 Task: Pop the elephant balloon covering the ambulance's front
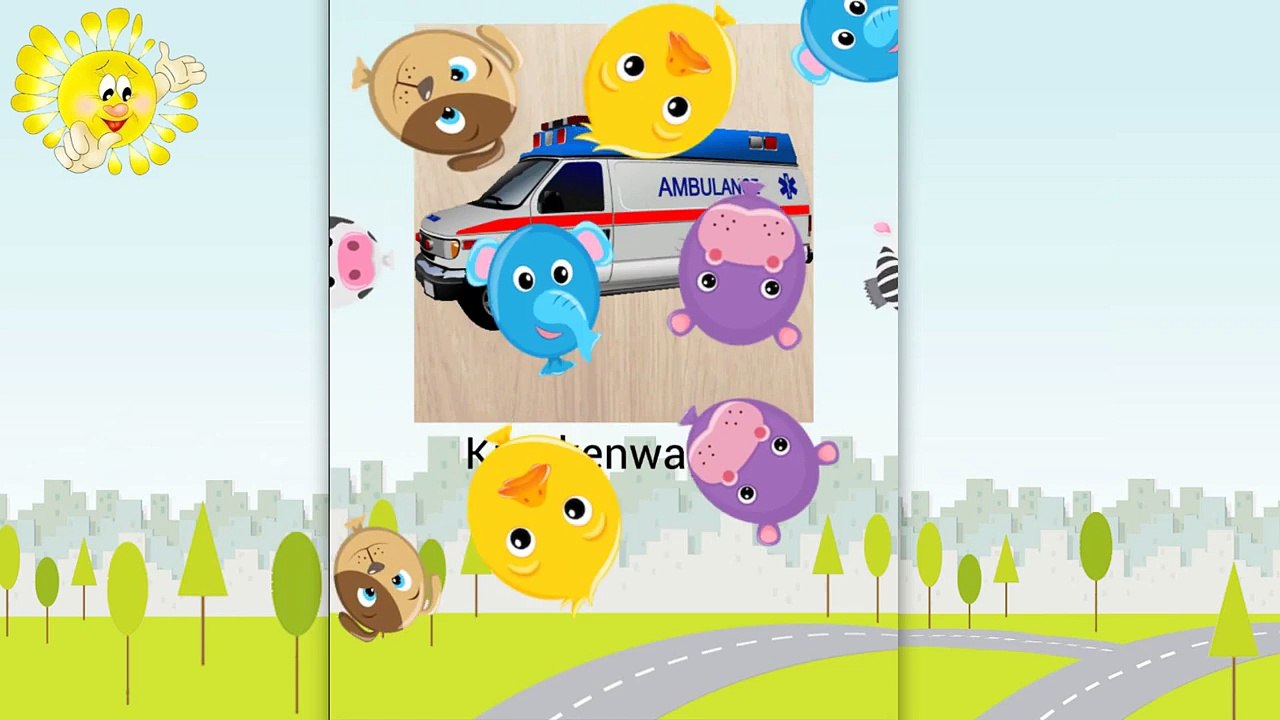541,295
